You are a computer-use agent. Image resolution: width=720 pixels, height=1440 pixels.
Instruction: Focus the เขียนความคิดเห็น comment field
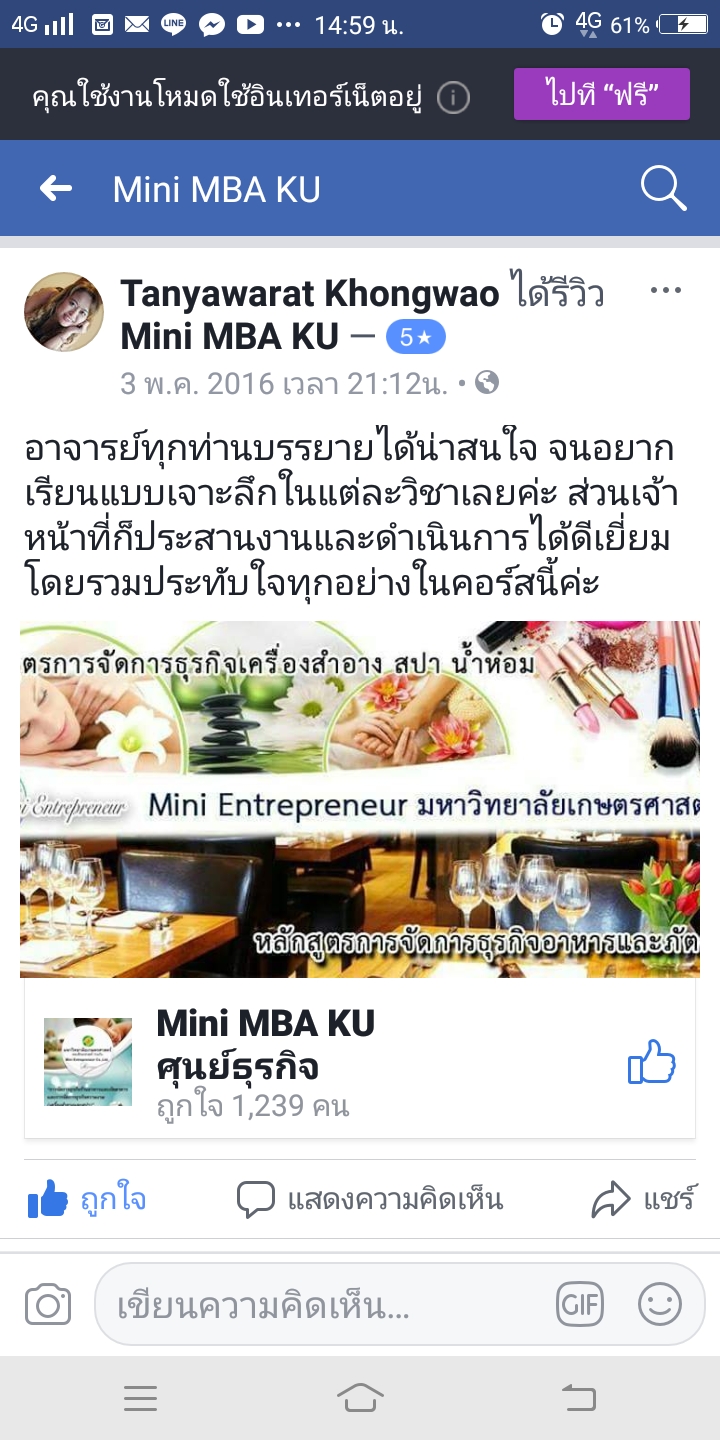pos(320,1304)
